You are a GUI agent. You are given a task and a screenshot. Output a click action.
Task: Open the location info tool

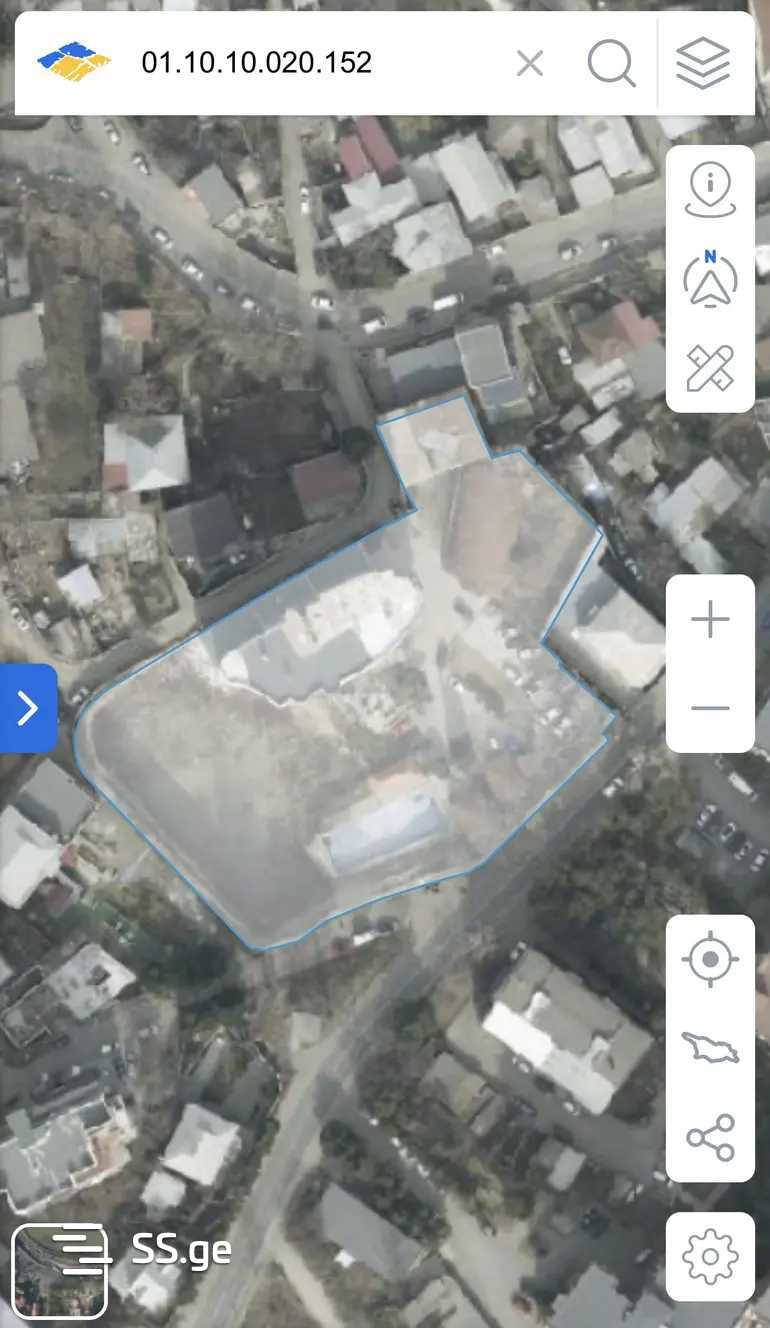tap(710, 190)
